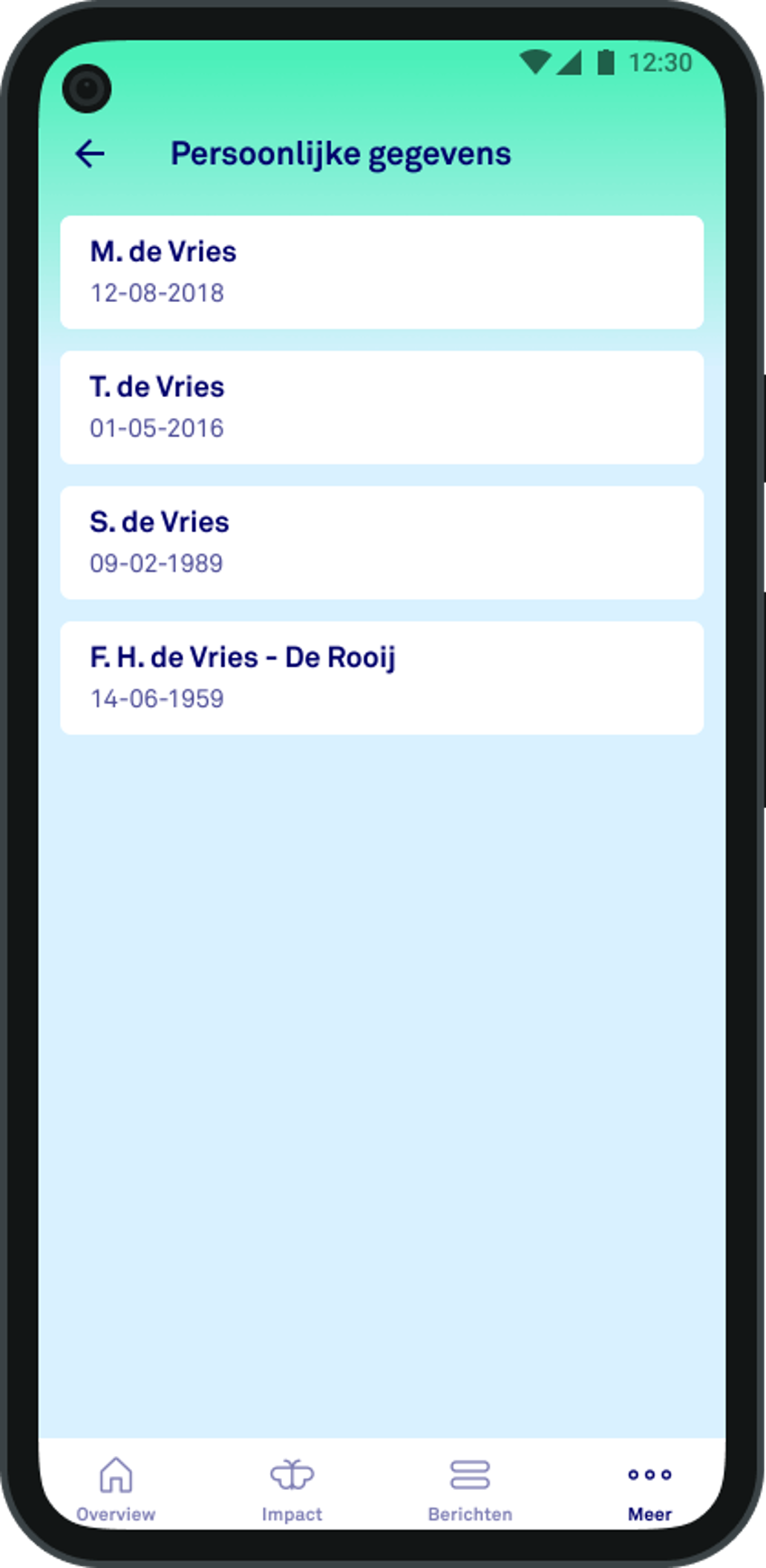
Task: Select S. de Vries born 09-02-1989
Action: click(x=382, y=542)
